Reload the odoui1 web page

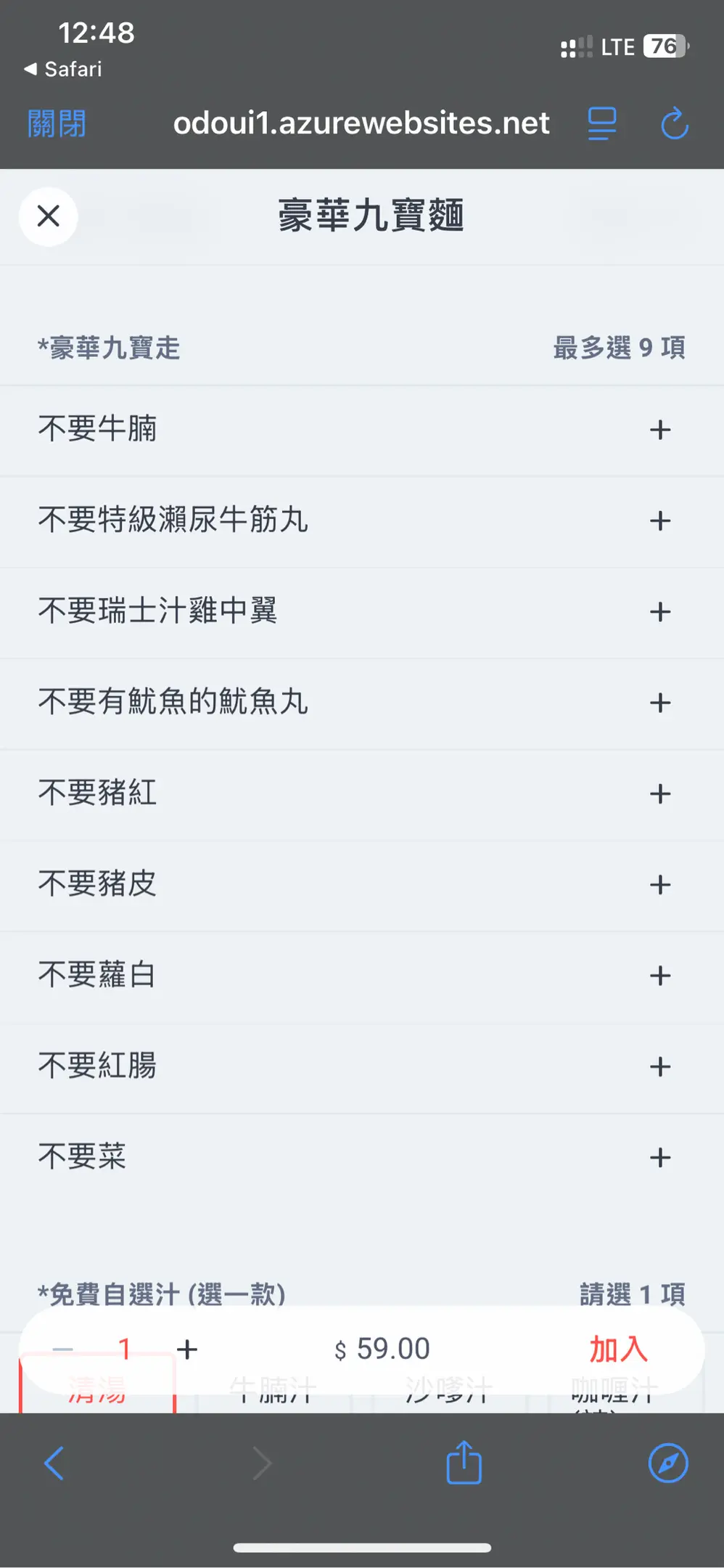pyautogui.click(x=674, y=123)
